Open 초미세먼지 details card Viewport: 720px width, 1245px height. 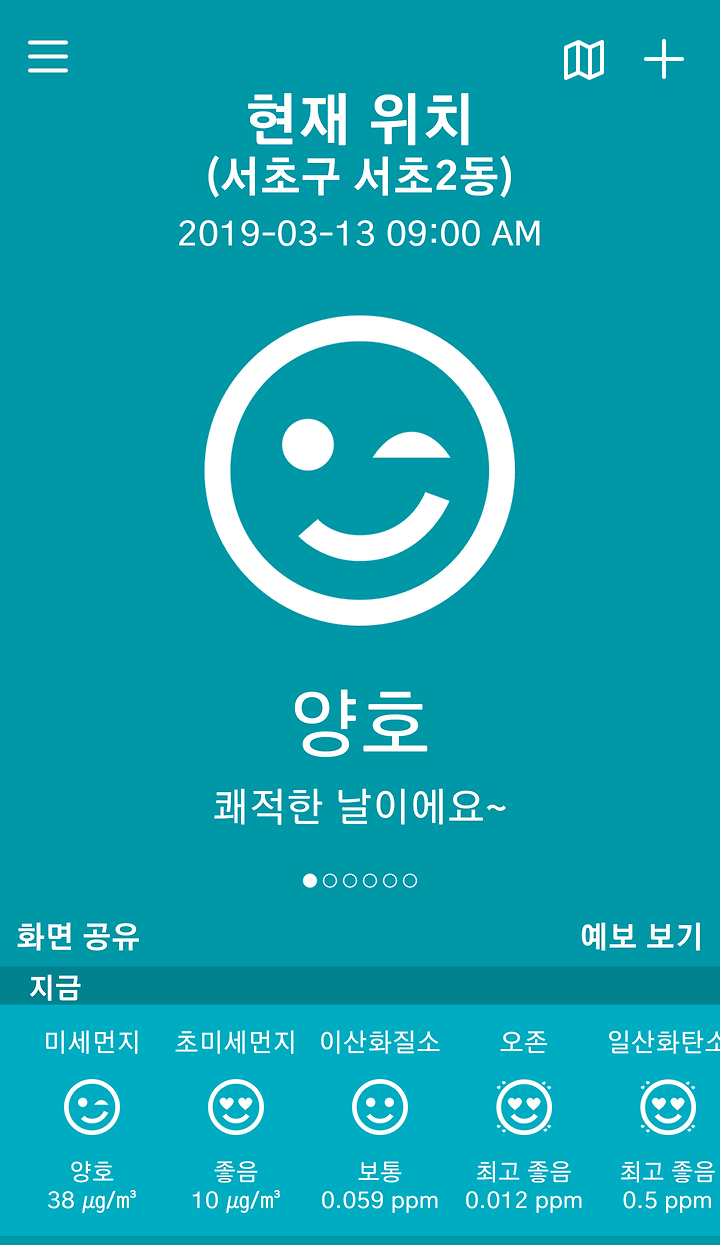click(x=236, y=1120)
